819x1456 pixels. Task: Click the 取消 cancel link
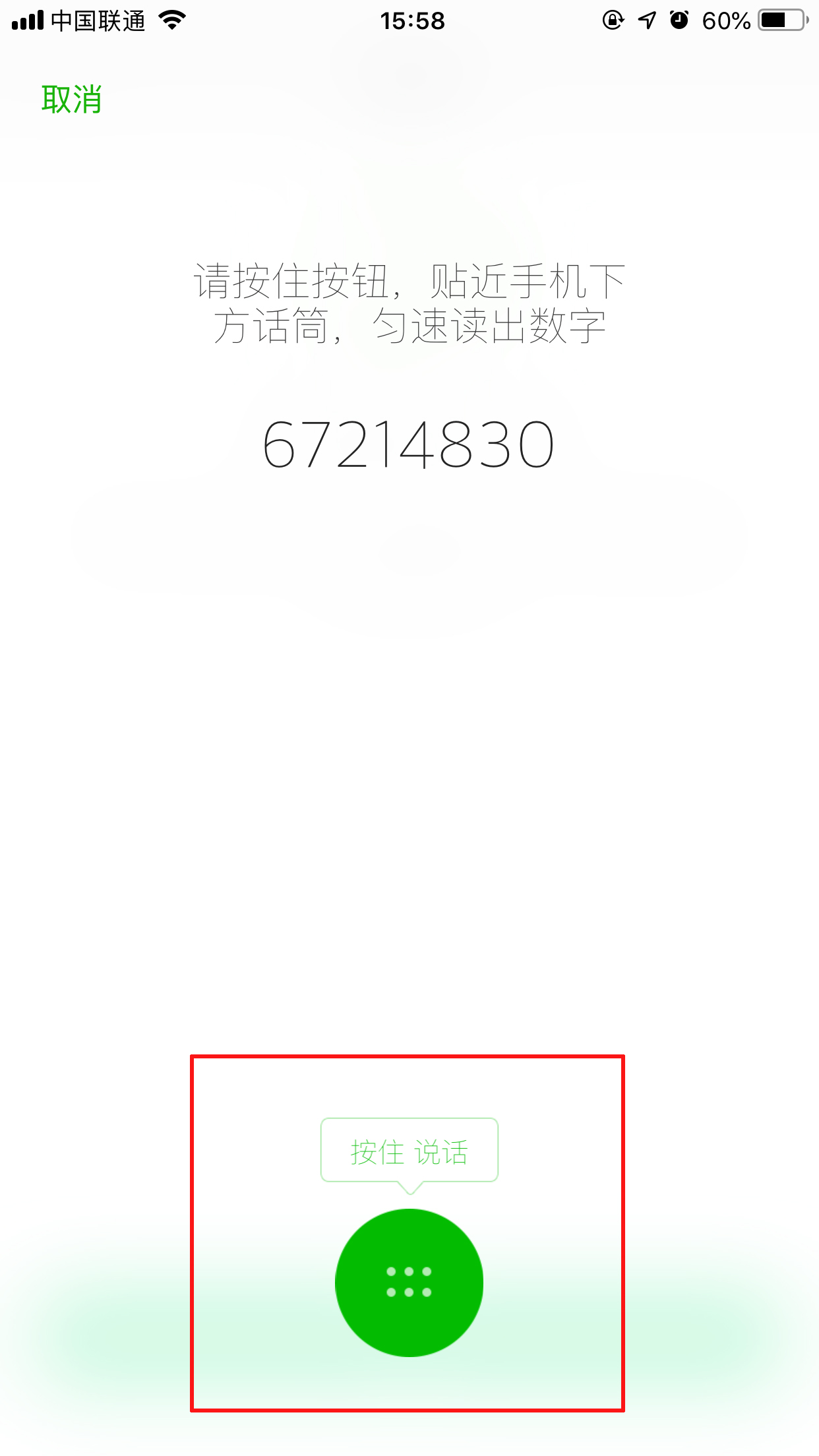71,100
